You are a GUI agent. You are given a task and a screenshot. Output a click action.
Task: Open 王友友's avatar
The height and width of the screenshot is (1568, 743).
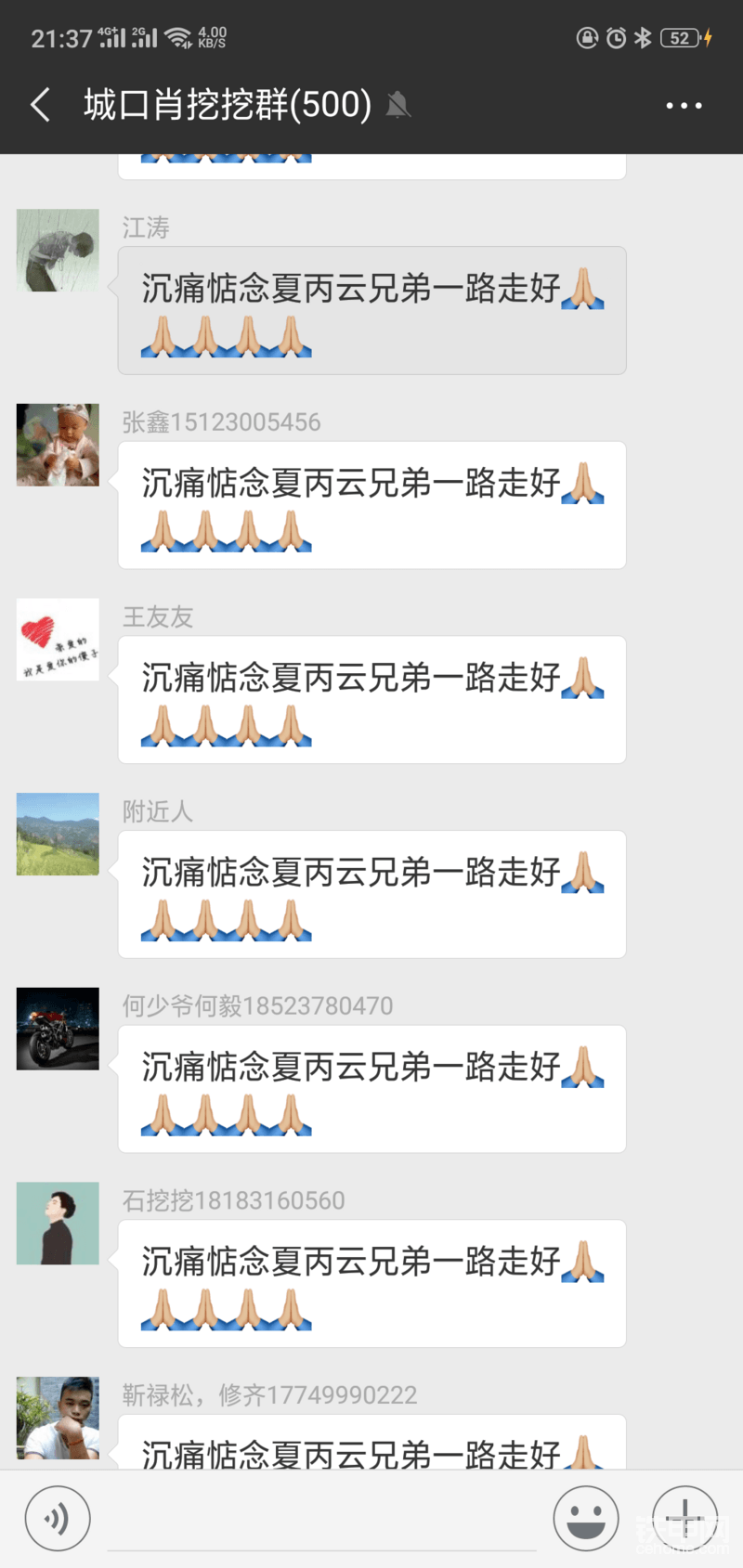58,640
